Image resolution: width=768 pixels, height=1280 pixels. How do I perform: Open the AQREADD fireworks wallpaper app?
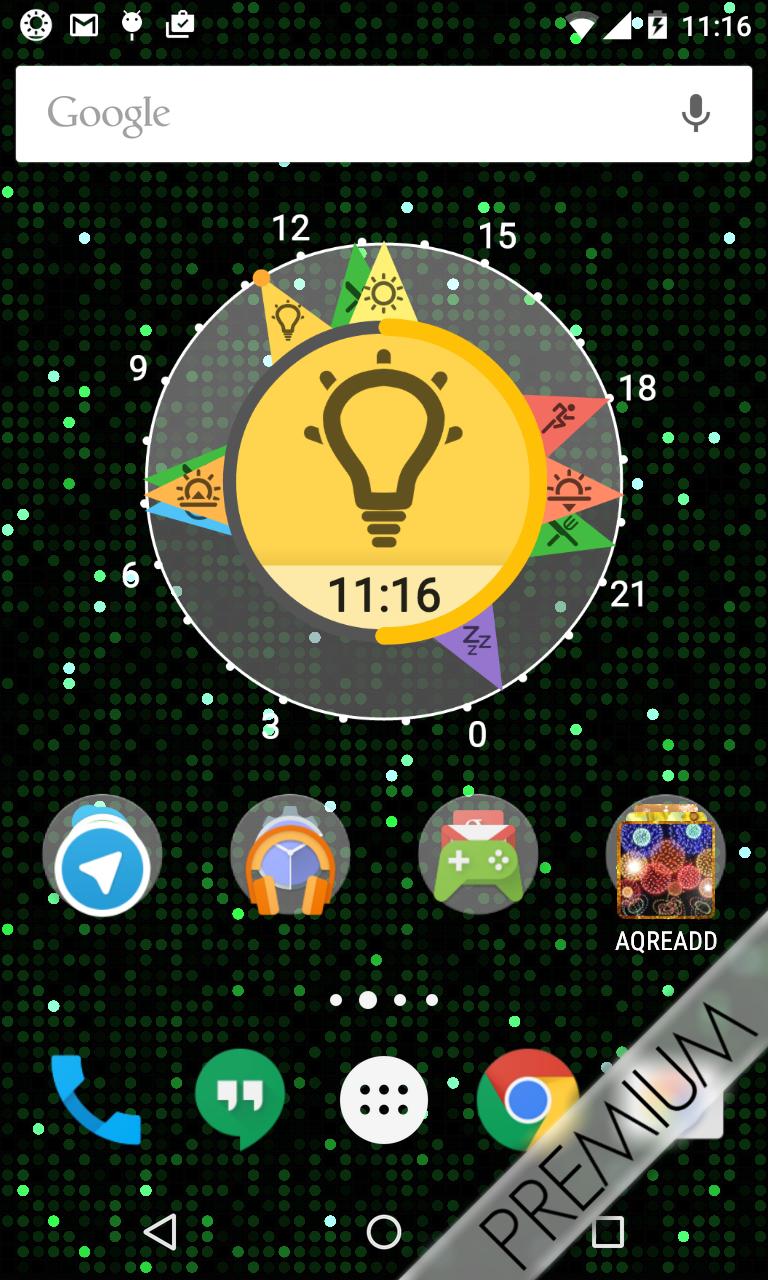[666, 860]
